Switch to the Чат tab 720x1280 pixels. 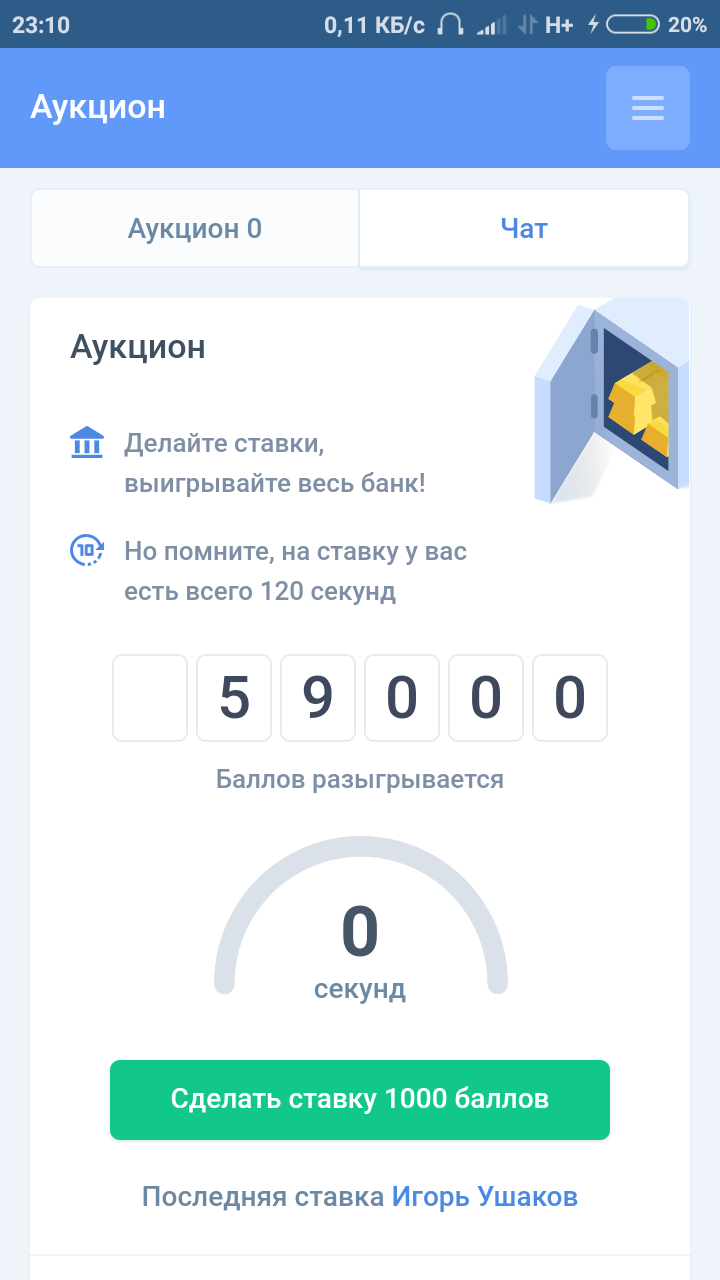click(524, 229)
